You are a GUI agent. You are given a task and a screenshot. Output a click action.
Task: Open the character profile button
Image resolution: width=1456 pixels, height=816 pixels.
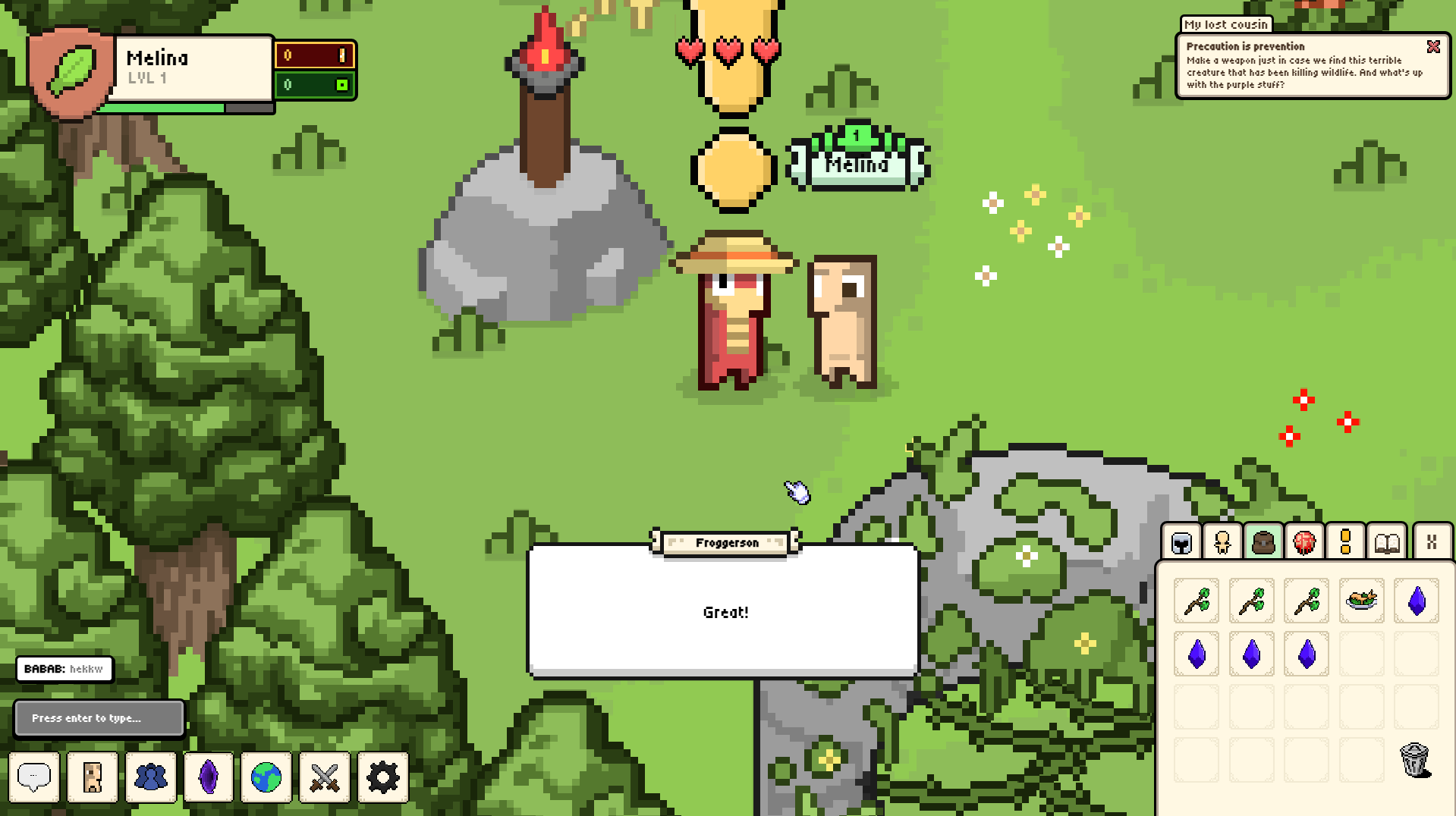(93, 777)
